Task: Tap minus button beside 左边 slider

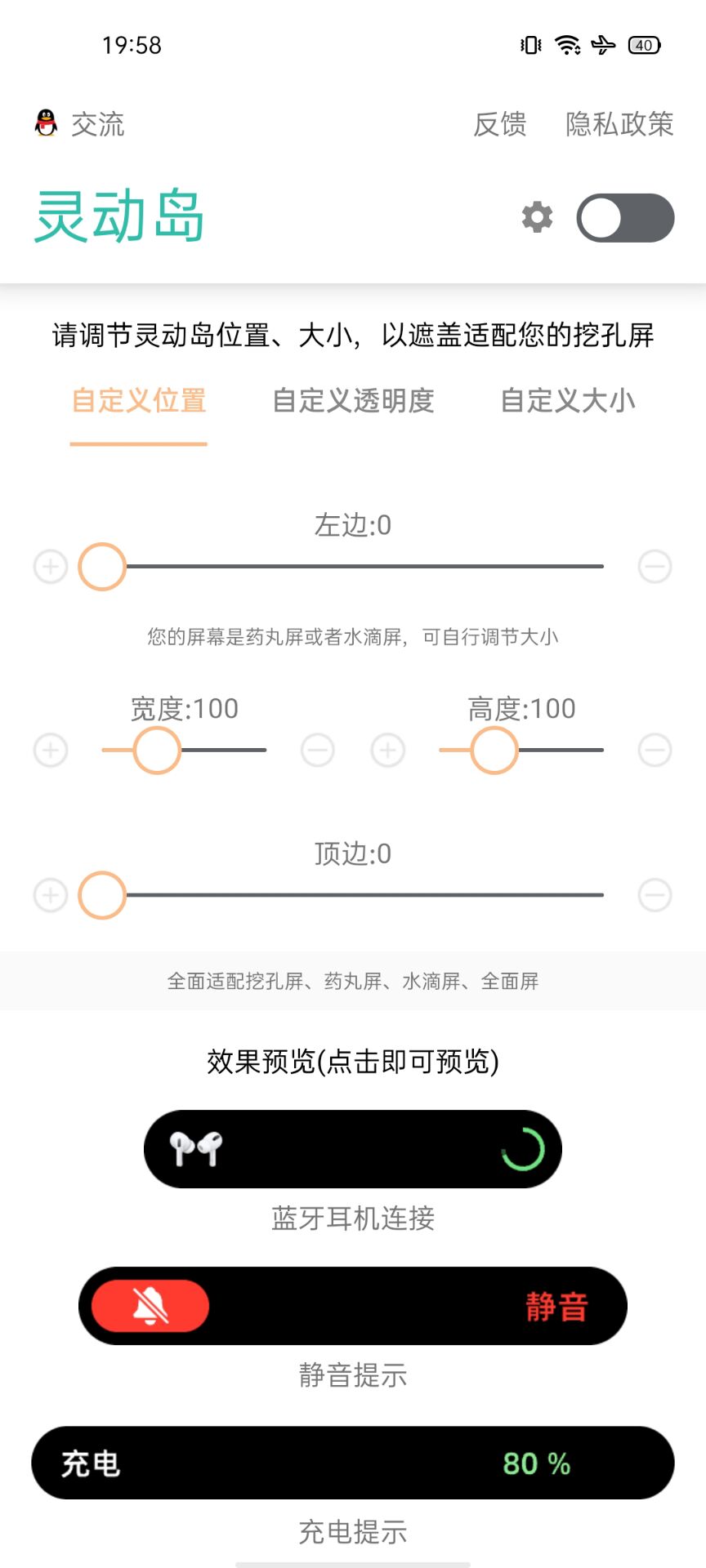Action: coord(655,566)
